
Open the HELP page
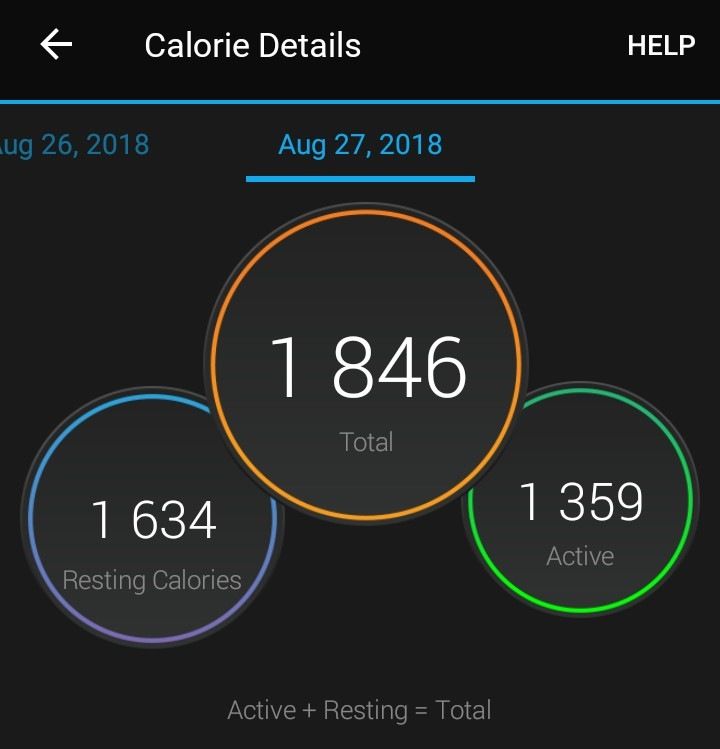(x=660, y=46)
